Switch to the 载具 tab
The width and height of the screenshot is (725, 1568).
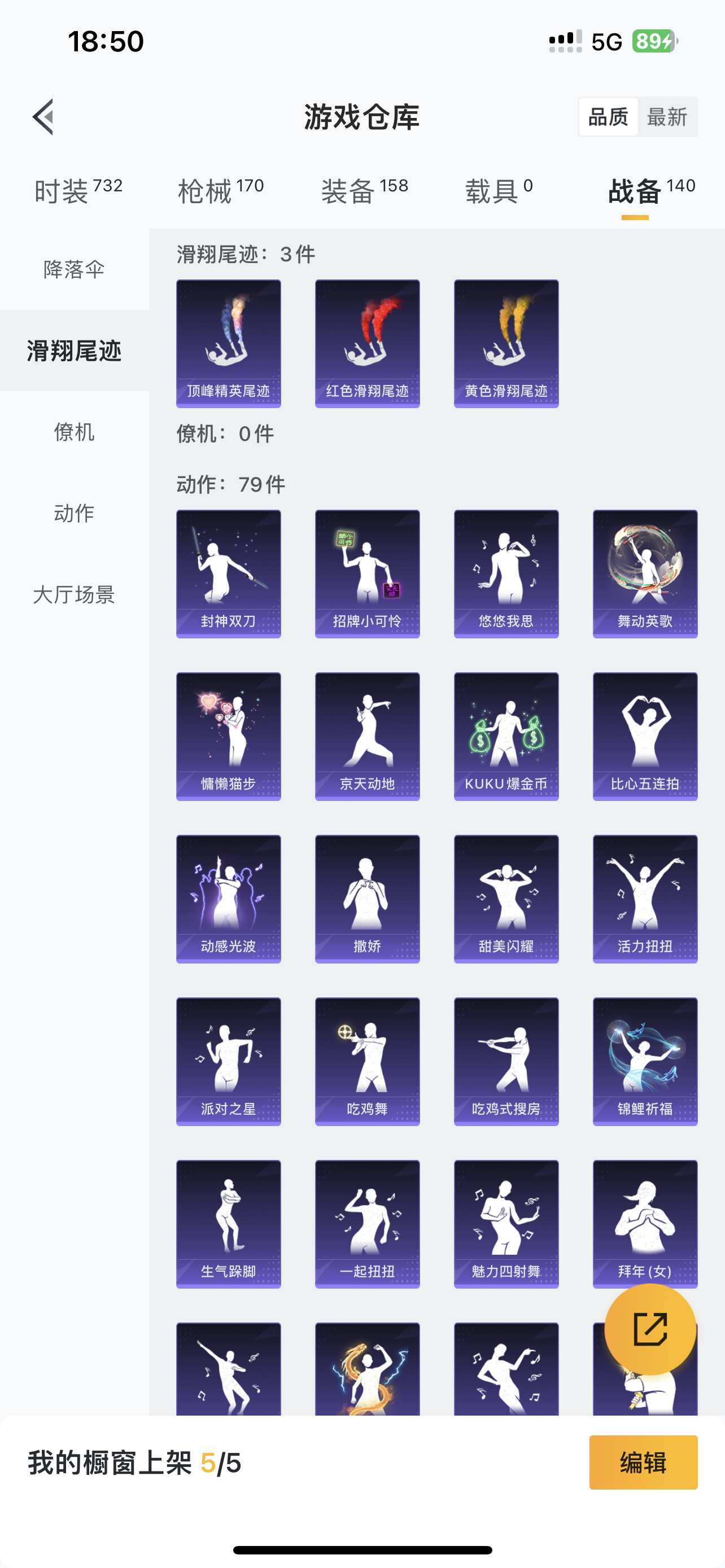(499, 191)
